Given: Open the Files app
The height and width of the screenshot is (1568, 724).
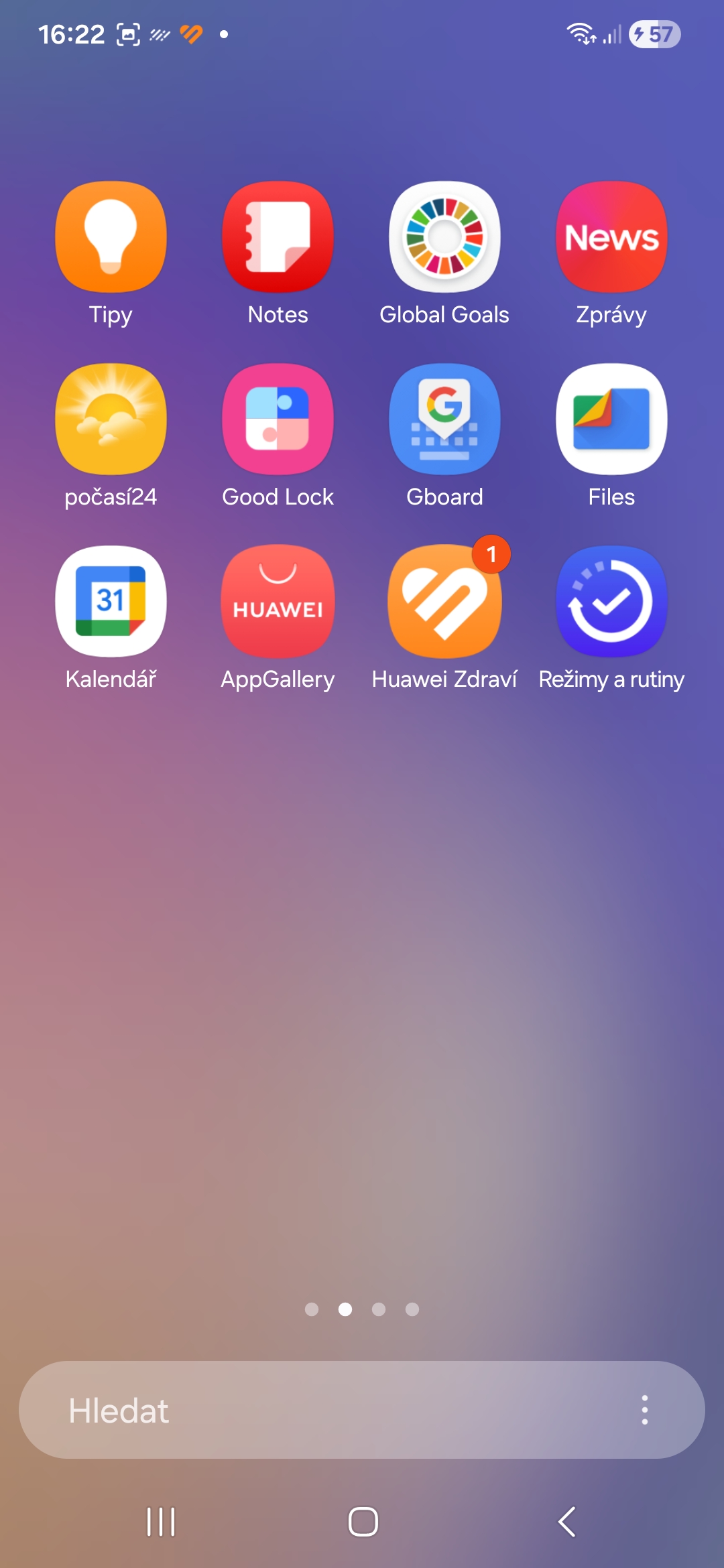Looking at the screenshot, I should coord(611,419).
